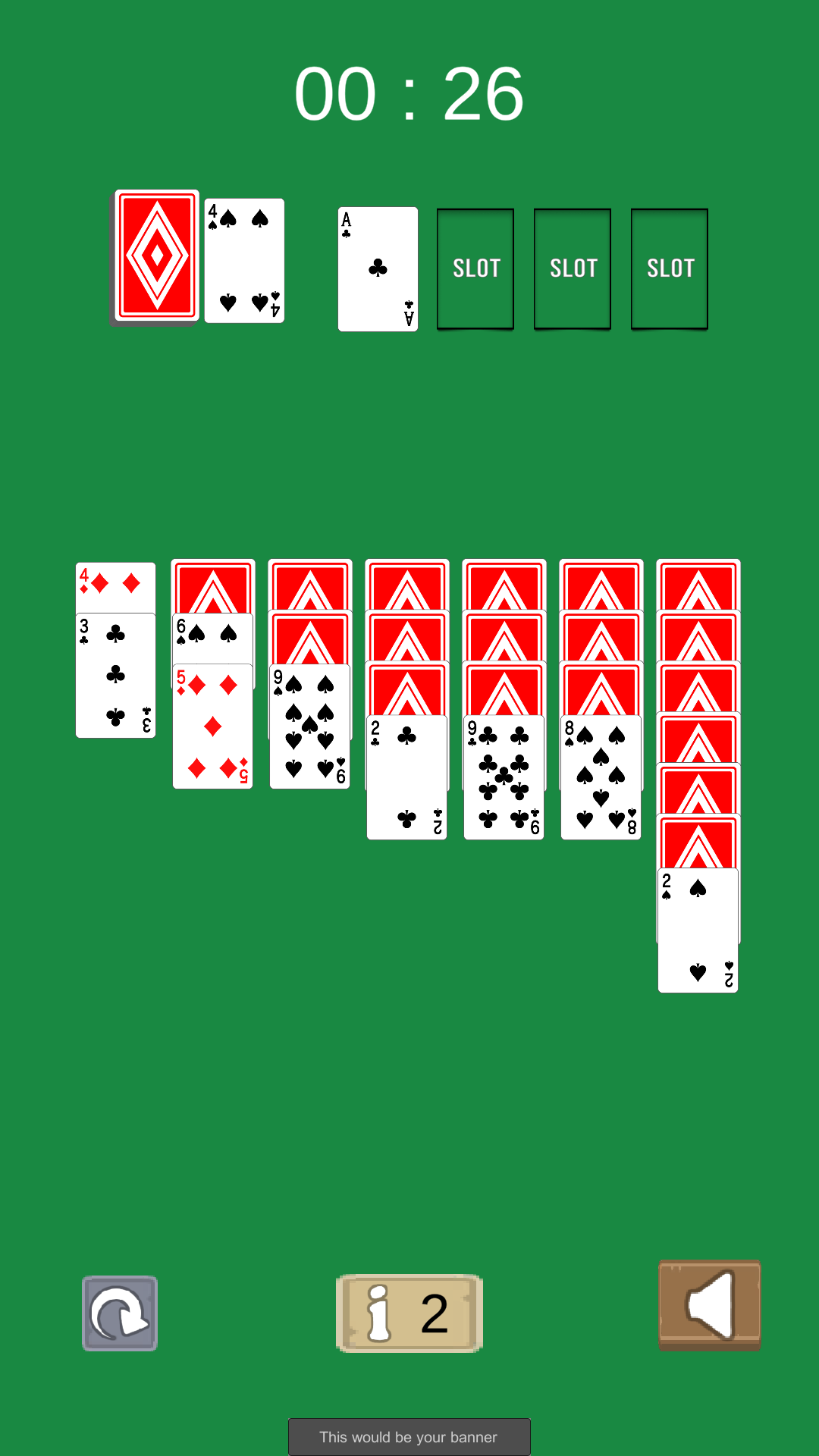Toggle the sound speaker button
This screenshot has height=1456, width=819.
click(x=710, y=1305)
